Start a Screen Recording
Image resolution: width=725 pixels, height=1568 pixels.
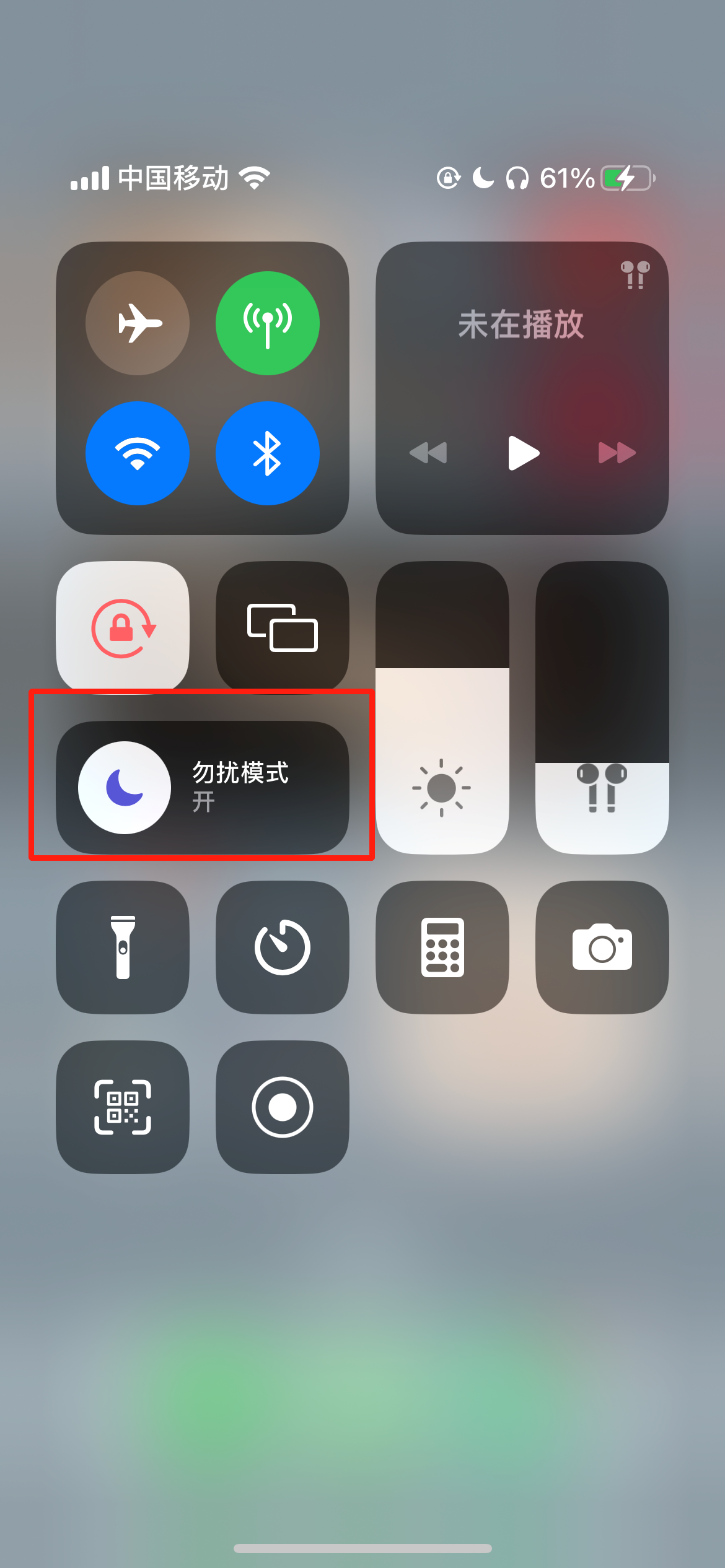pyautogui.click(x=282, y=1108)
